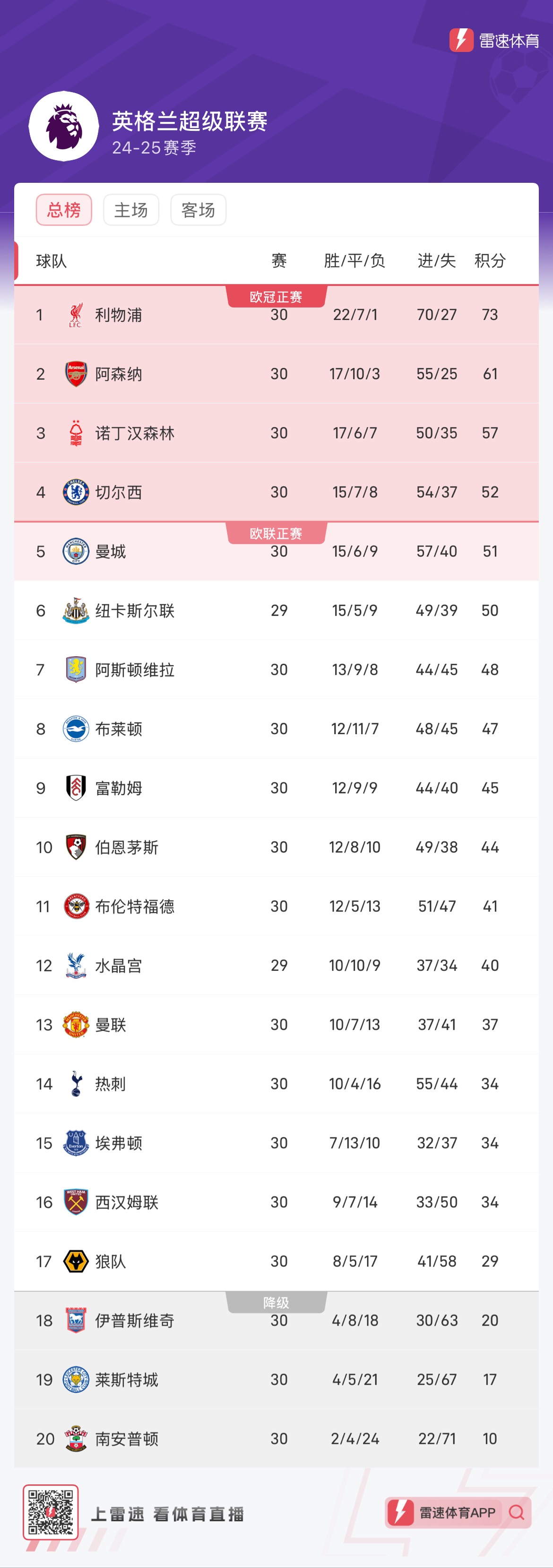Switch to the 主场 tab

(x=130, y=209)
